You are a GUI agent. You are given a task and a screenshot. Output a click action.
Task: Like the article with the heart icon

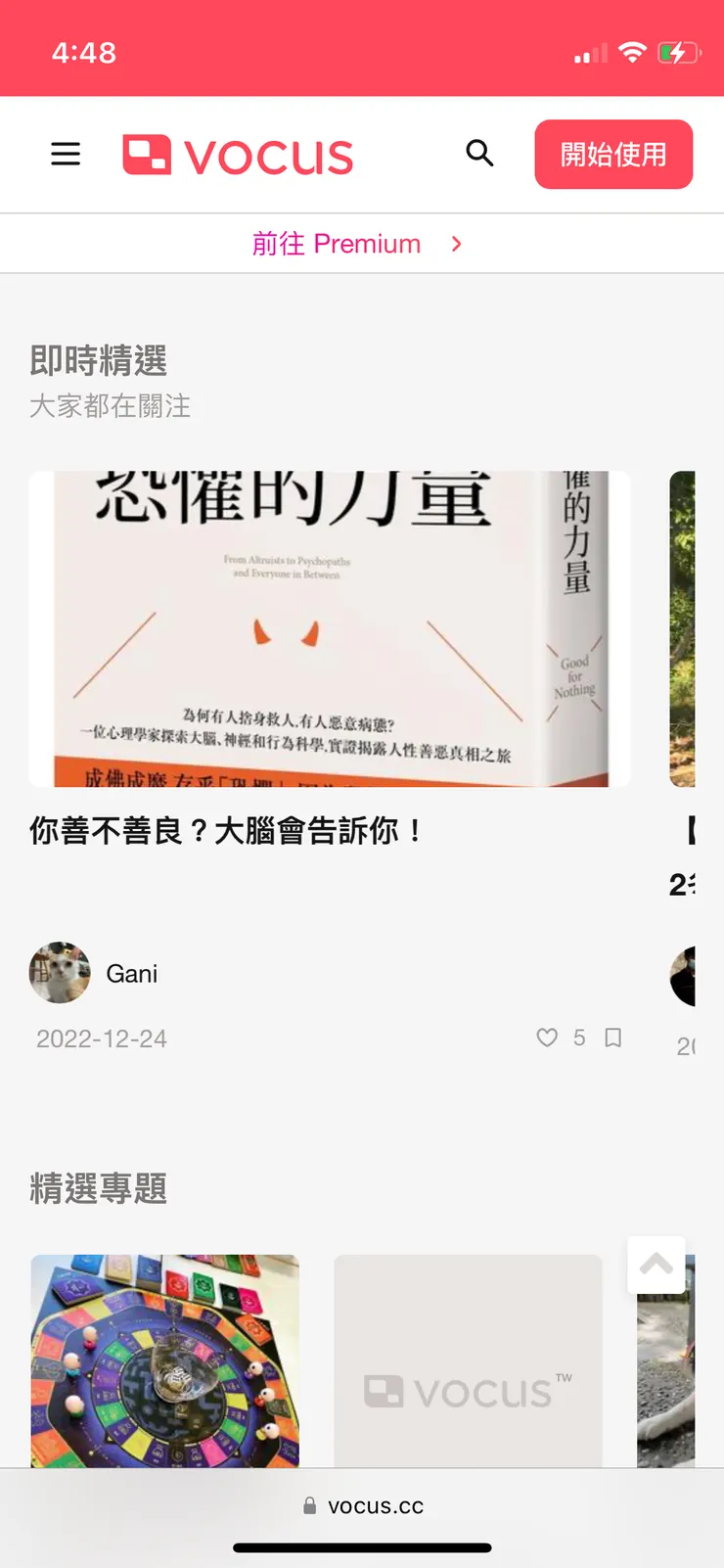point(546,1038)
